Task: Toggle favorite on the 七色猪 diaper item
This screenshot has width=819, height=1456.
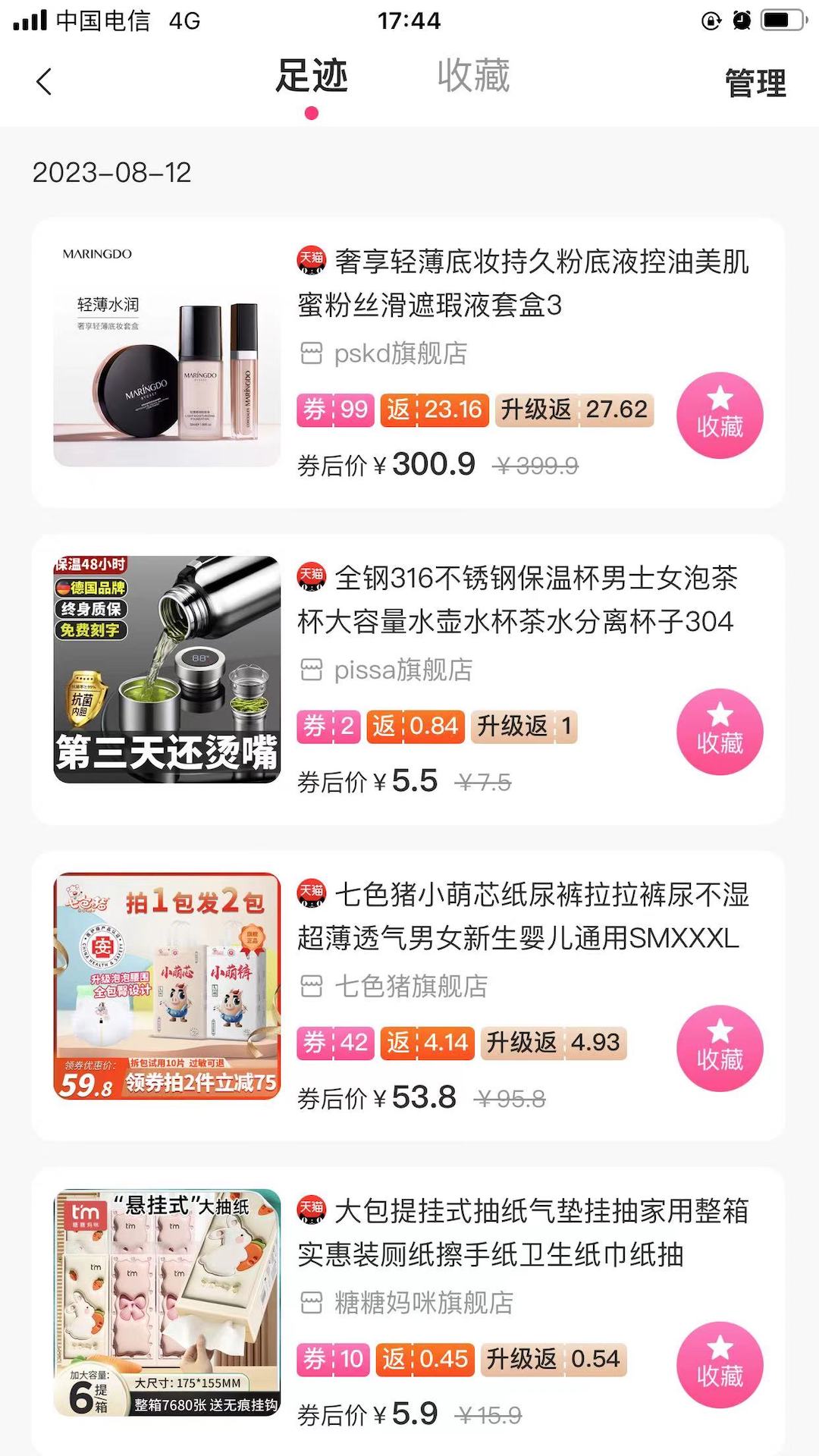Action: (x=719, y=1049)
